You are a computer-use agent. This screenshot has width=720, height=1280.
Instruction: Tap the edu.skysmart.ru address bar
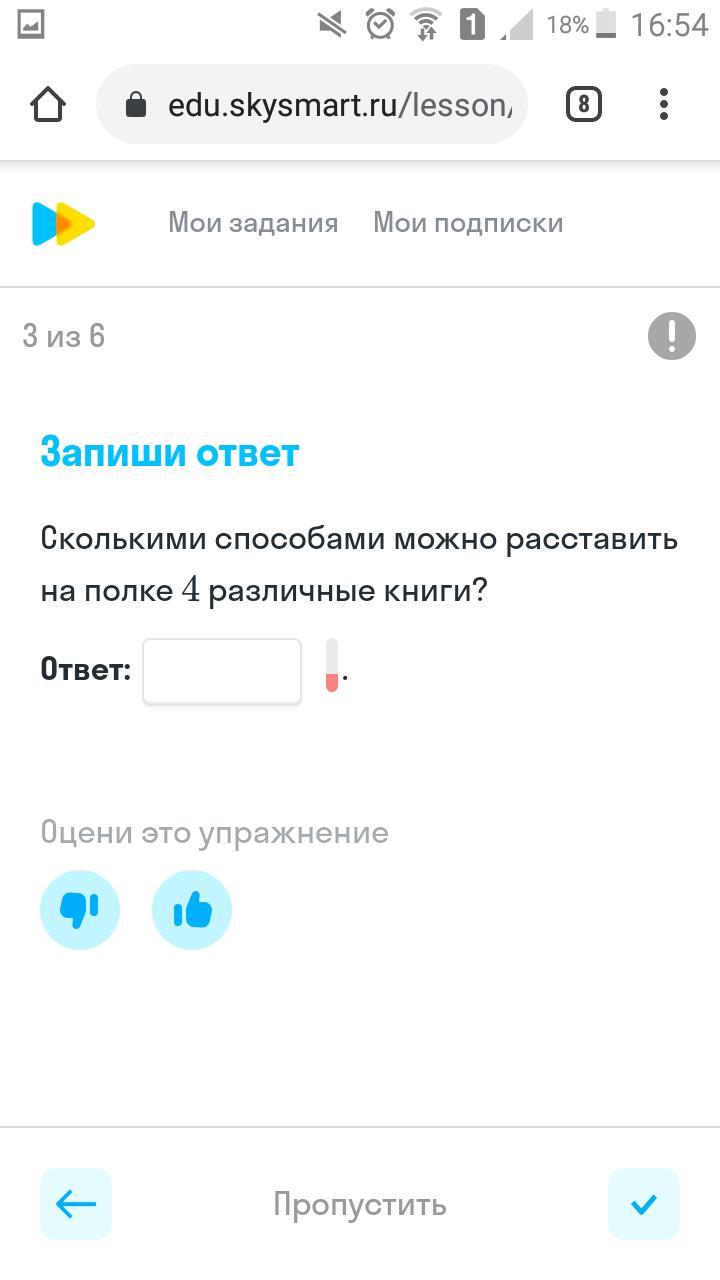click(x=312, y=104)
